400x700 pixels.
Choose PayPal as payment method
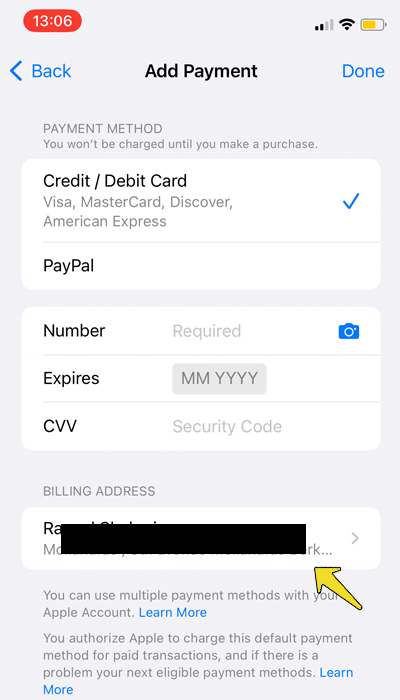(x=201, y=266)
